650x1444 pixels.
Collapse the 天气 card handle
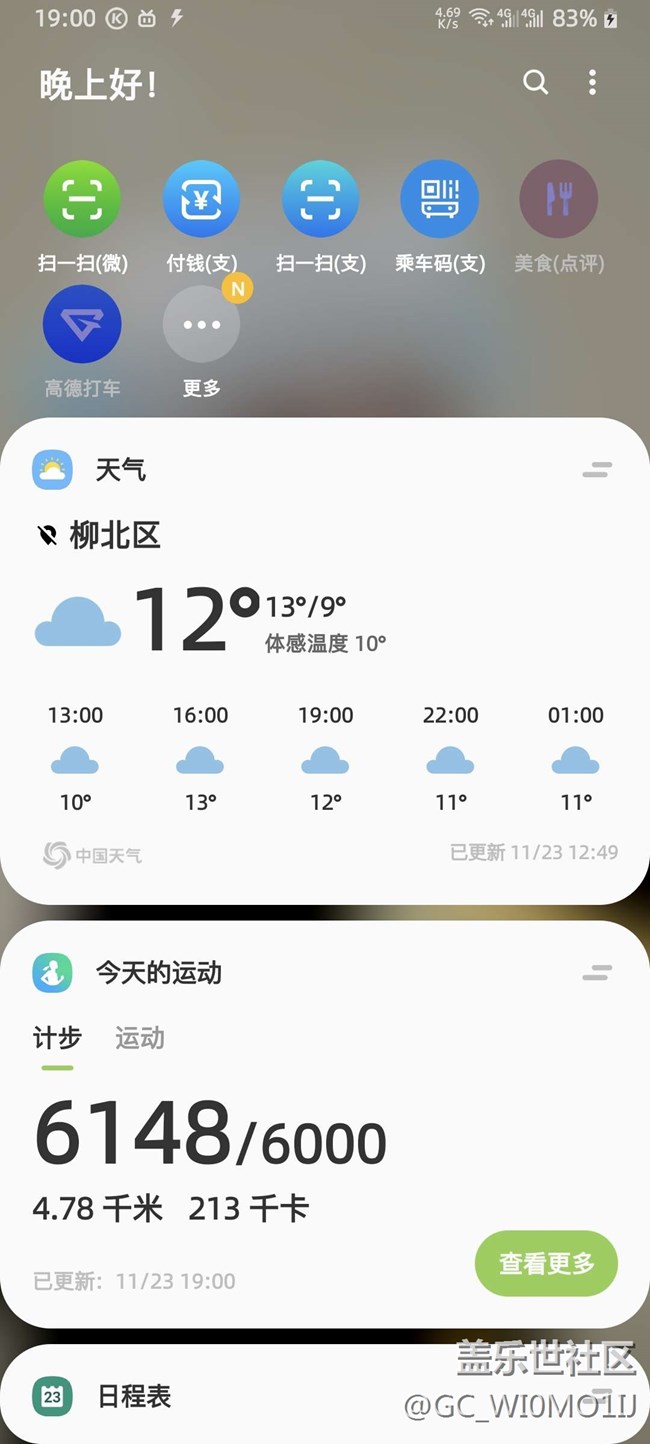(x=597, y=469)
